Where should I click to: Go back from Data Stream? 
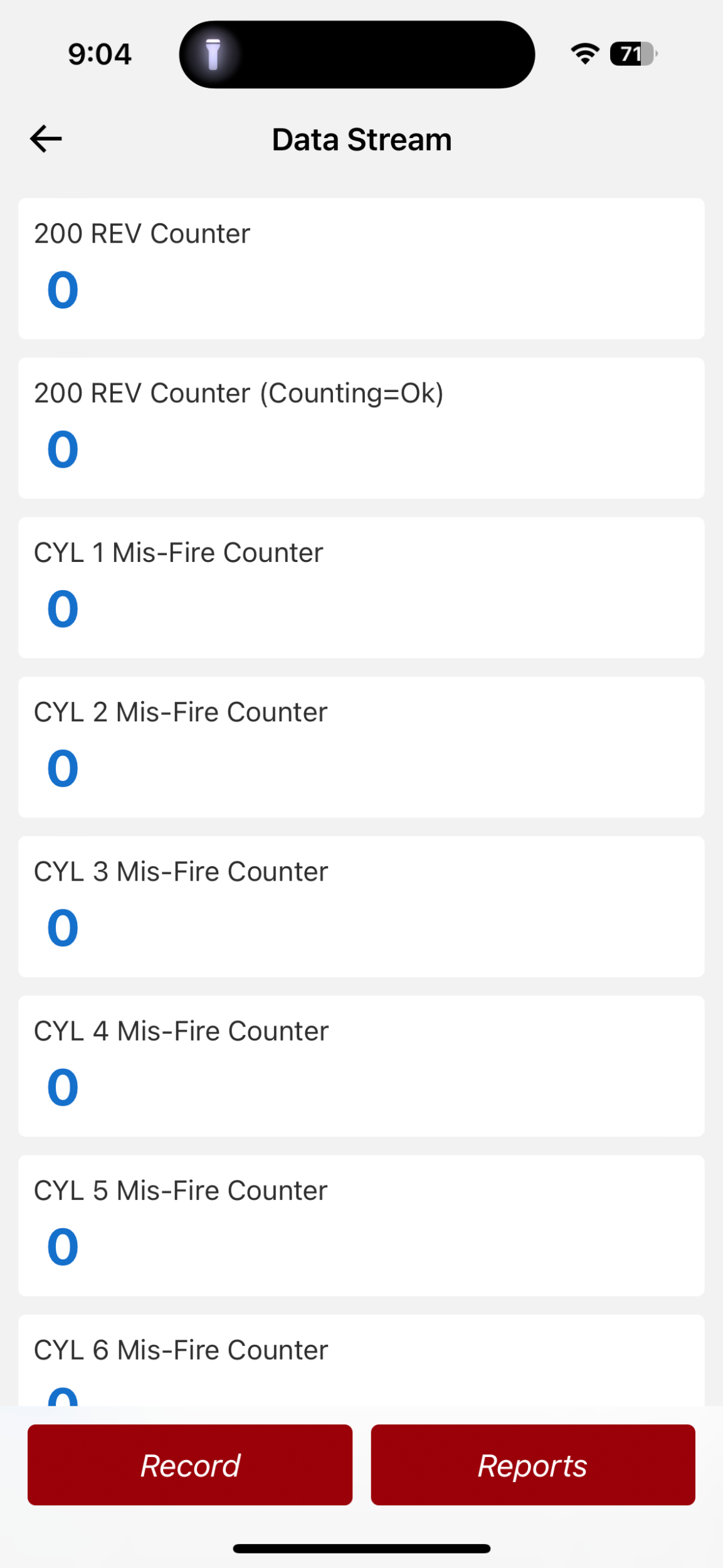[x=46, y=139]
